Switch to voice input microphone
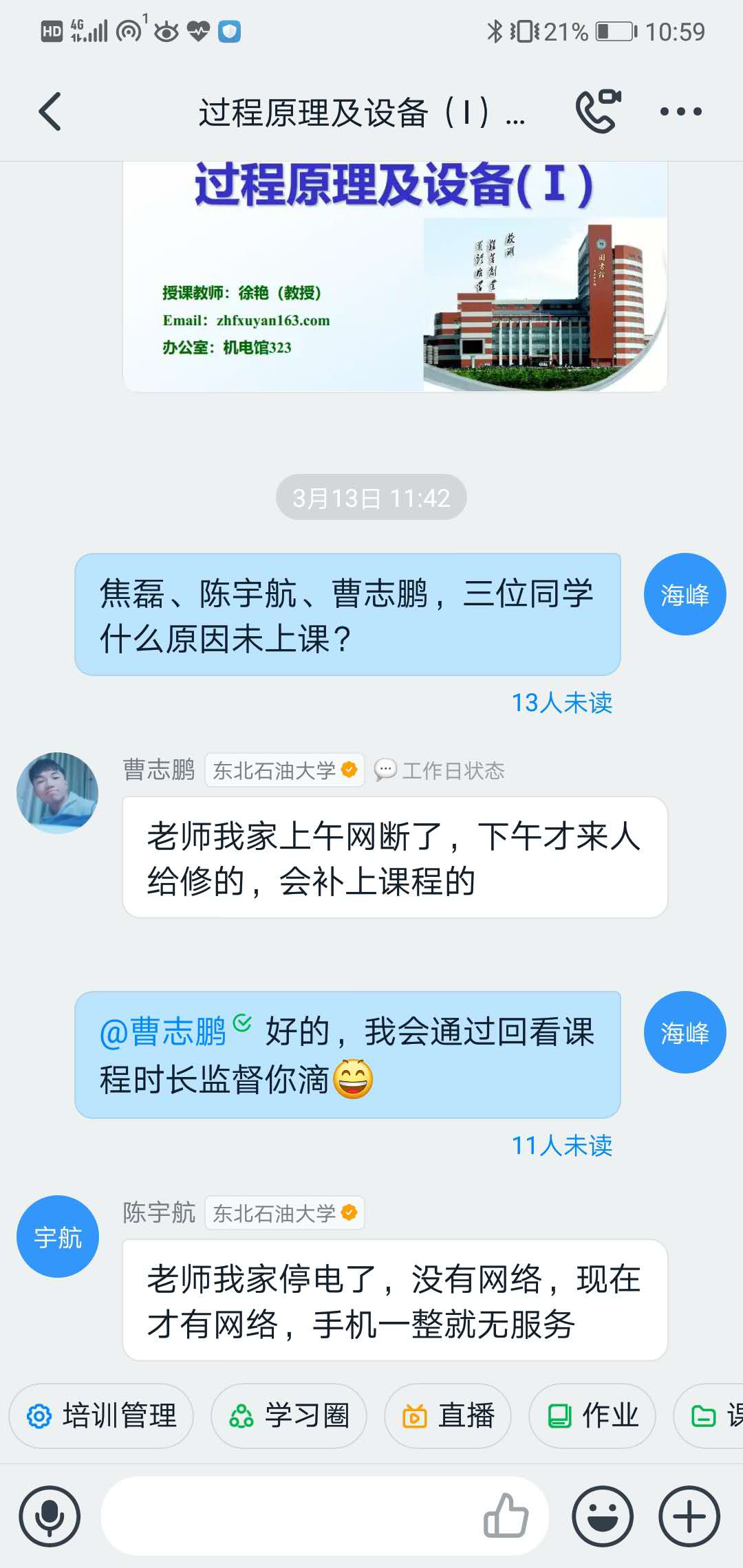Screen dimensions: 743x1568 50,1516
